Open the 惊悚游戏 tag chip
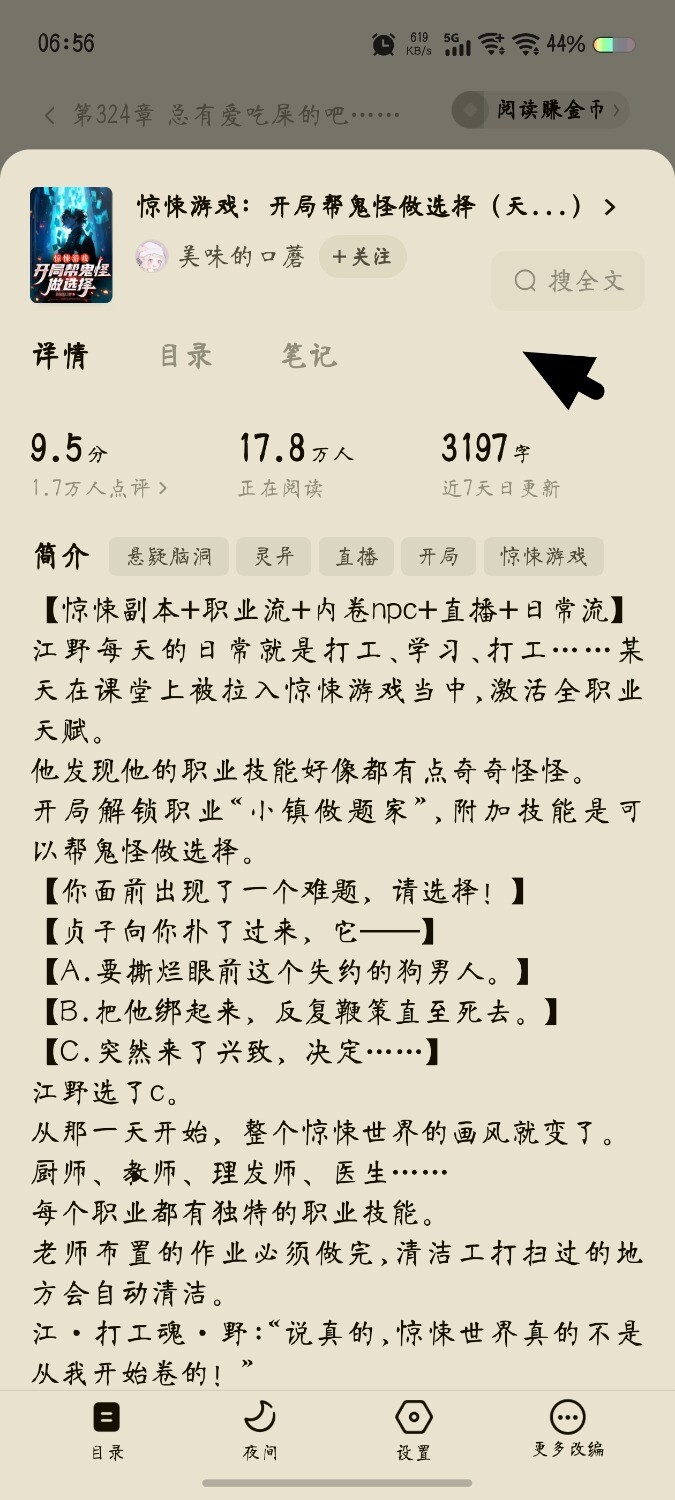The image size is (675, 1500). point(543,557)
